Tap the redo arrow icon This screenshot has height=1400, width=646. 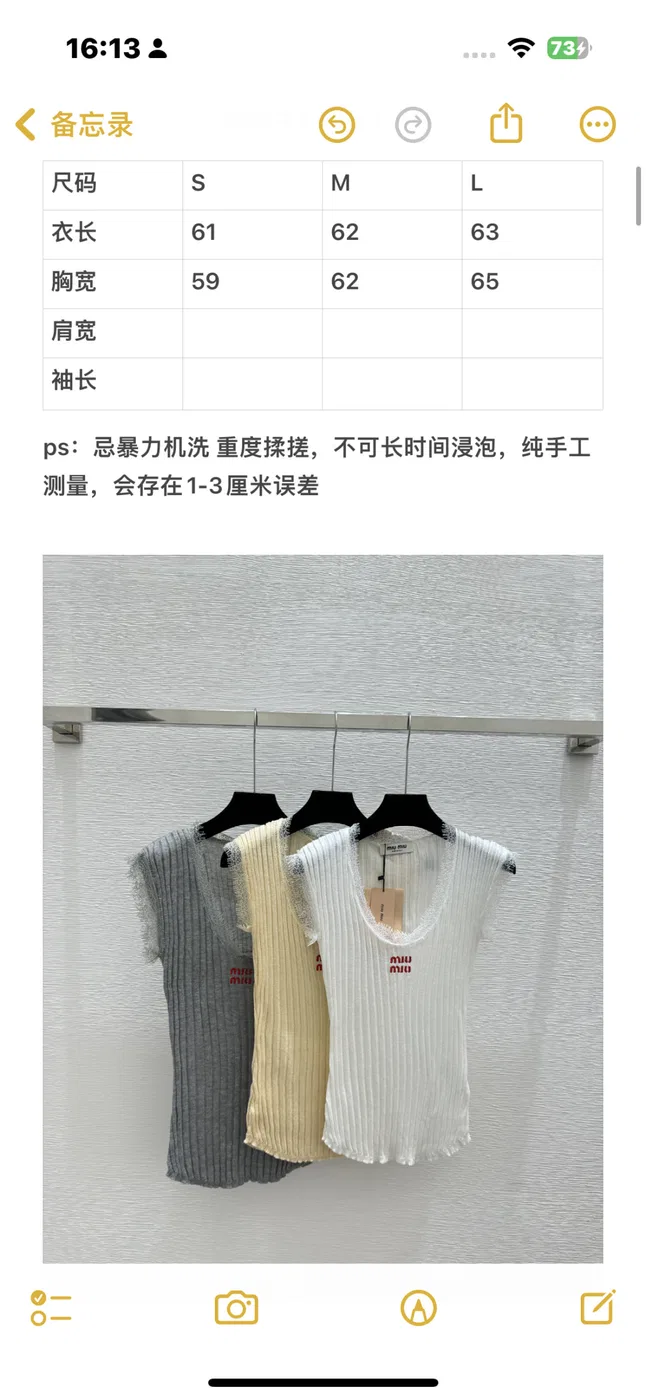click(x=413, y=125)
